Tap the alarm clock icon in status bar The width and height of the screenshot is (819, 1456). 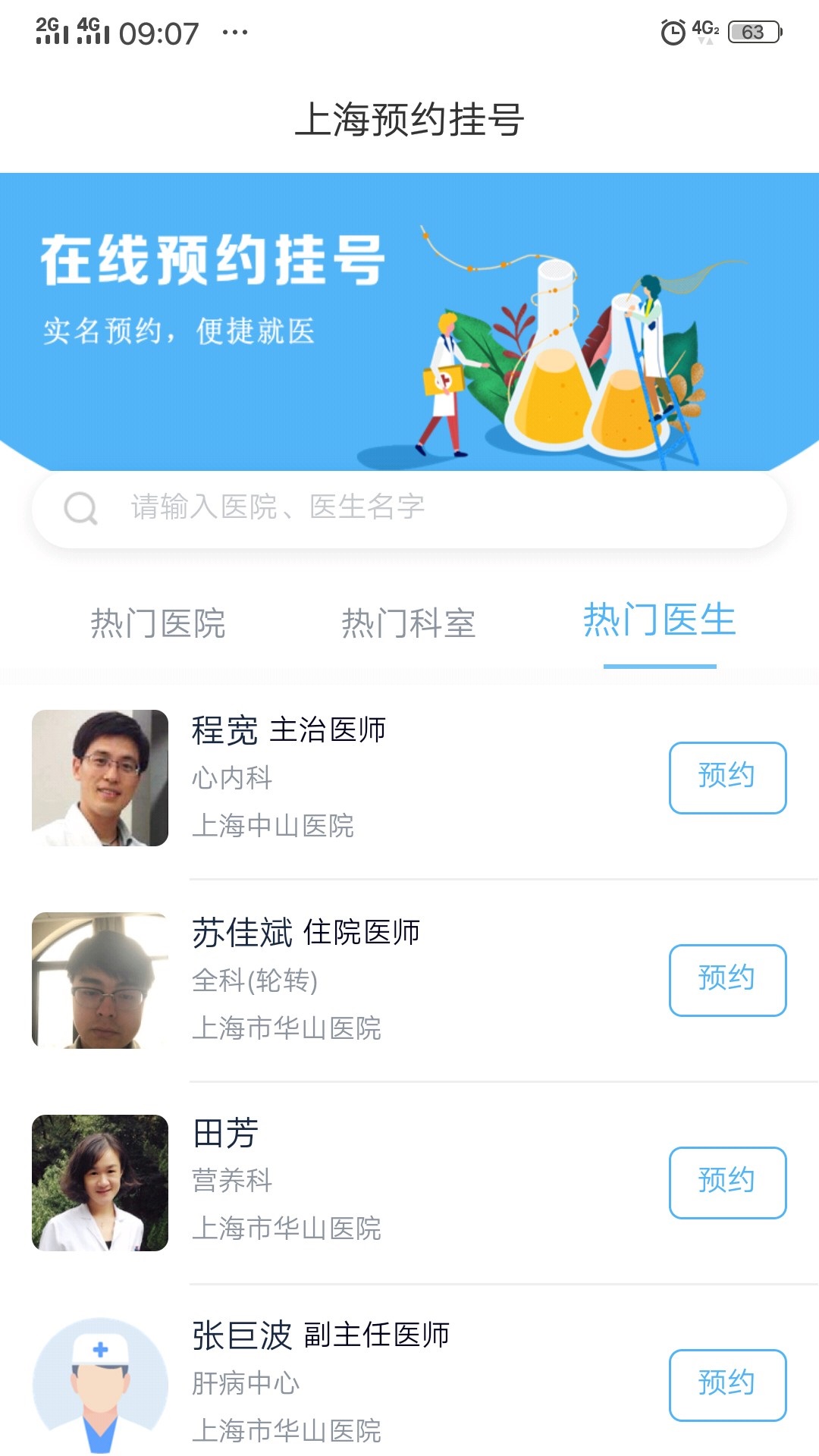(673, 30)
